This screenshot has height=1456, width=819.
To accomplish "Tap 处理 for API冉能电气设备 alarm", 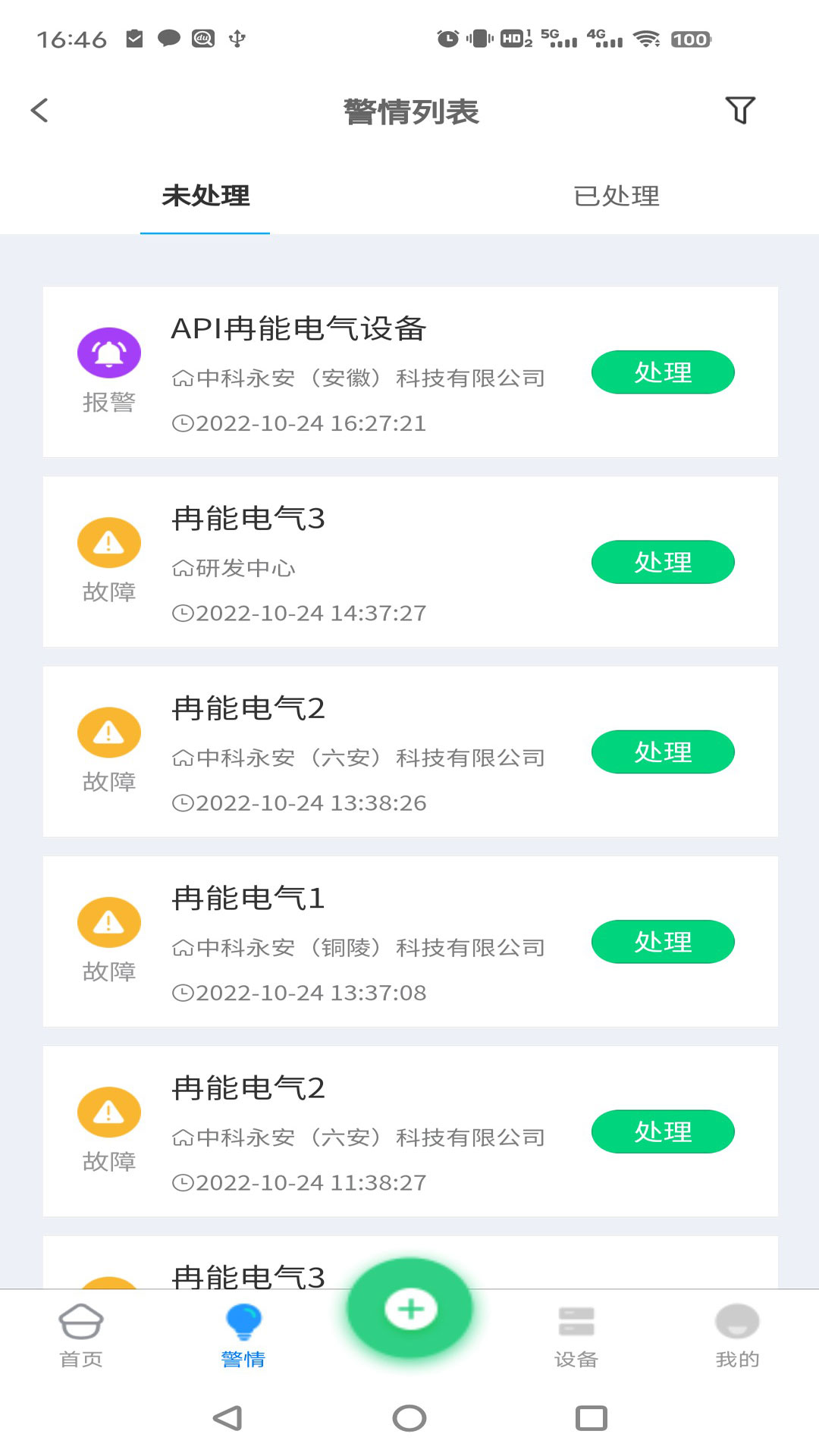I will [663, 372].
